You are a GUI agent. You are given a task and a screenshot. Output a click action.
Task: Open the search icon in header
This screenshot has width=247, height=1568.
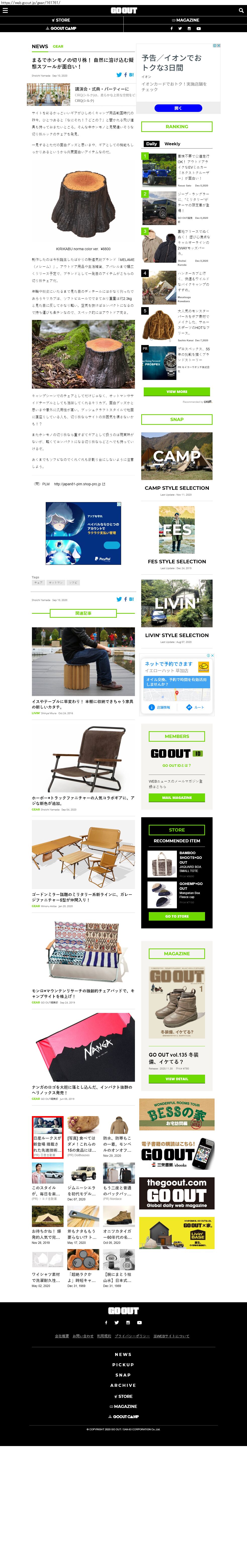[241, 10]
